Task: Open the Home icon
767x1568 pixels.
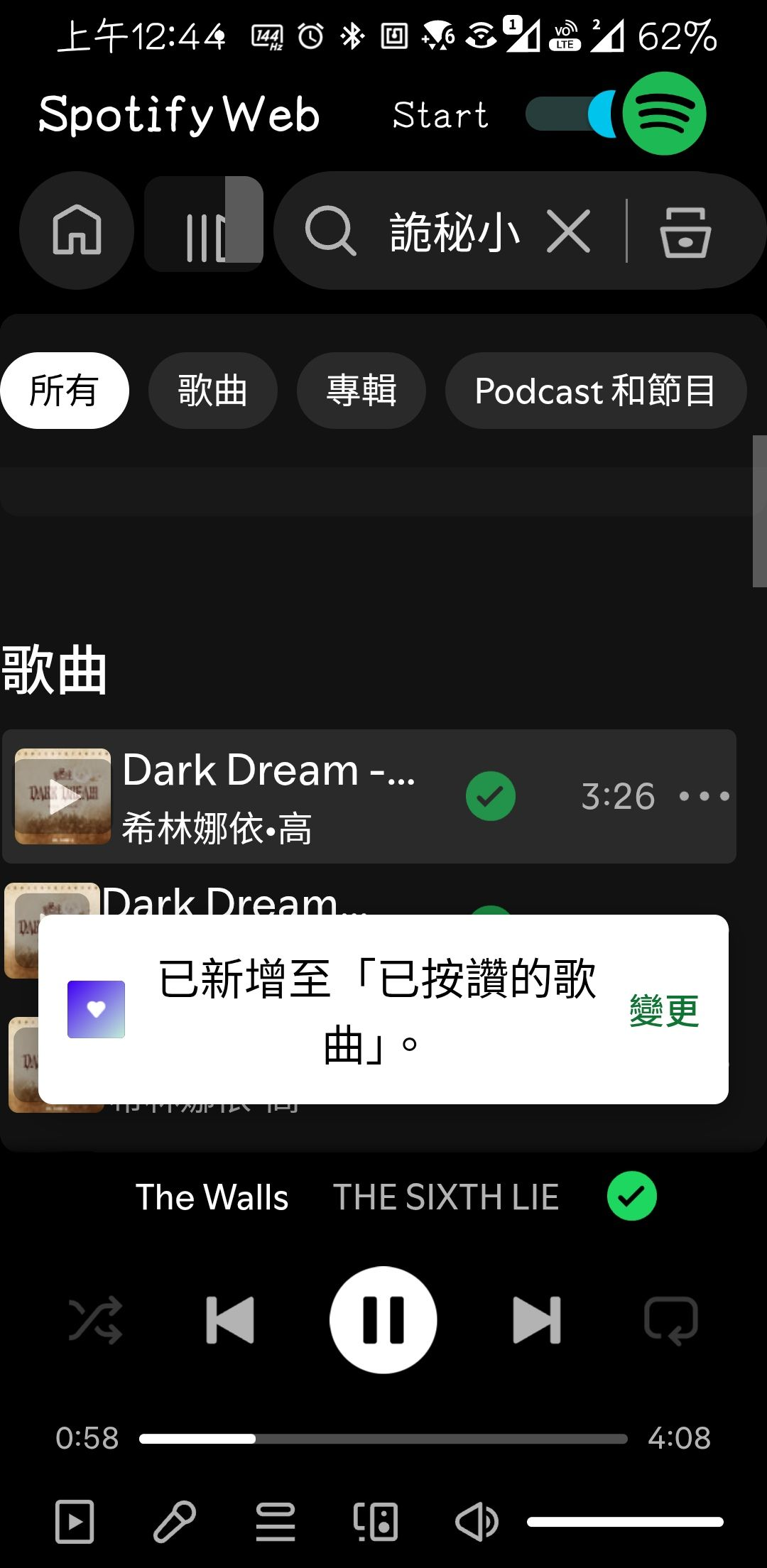Action: 76,231
